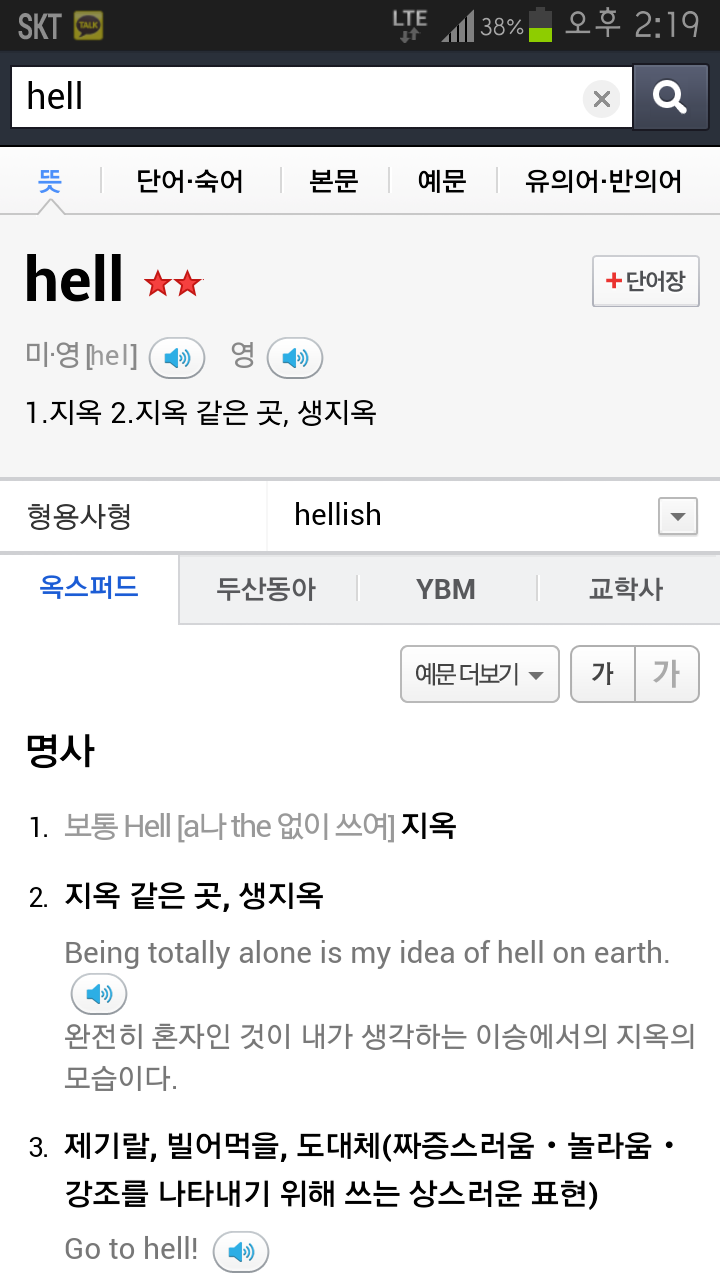Open the 예문 tab
Image resolution: width=720 pixels, height=1280 pixels.
pos(442,181)
